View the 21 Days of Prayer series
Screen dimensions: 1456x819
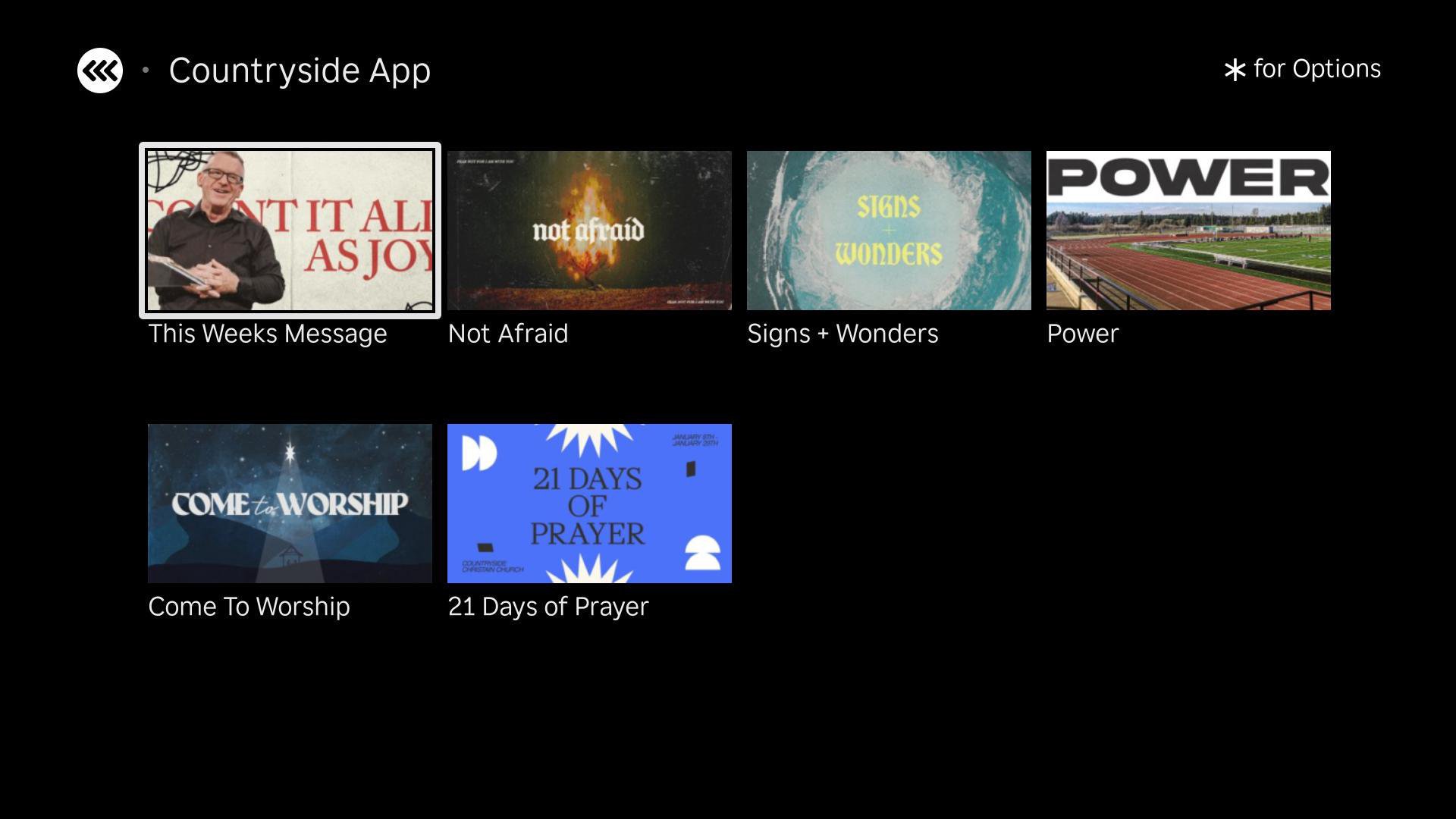(x=589, y=504)
